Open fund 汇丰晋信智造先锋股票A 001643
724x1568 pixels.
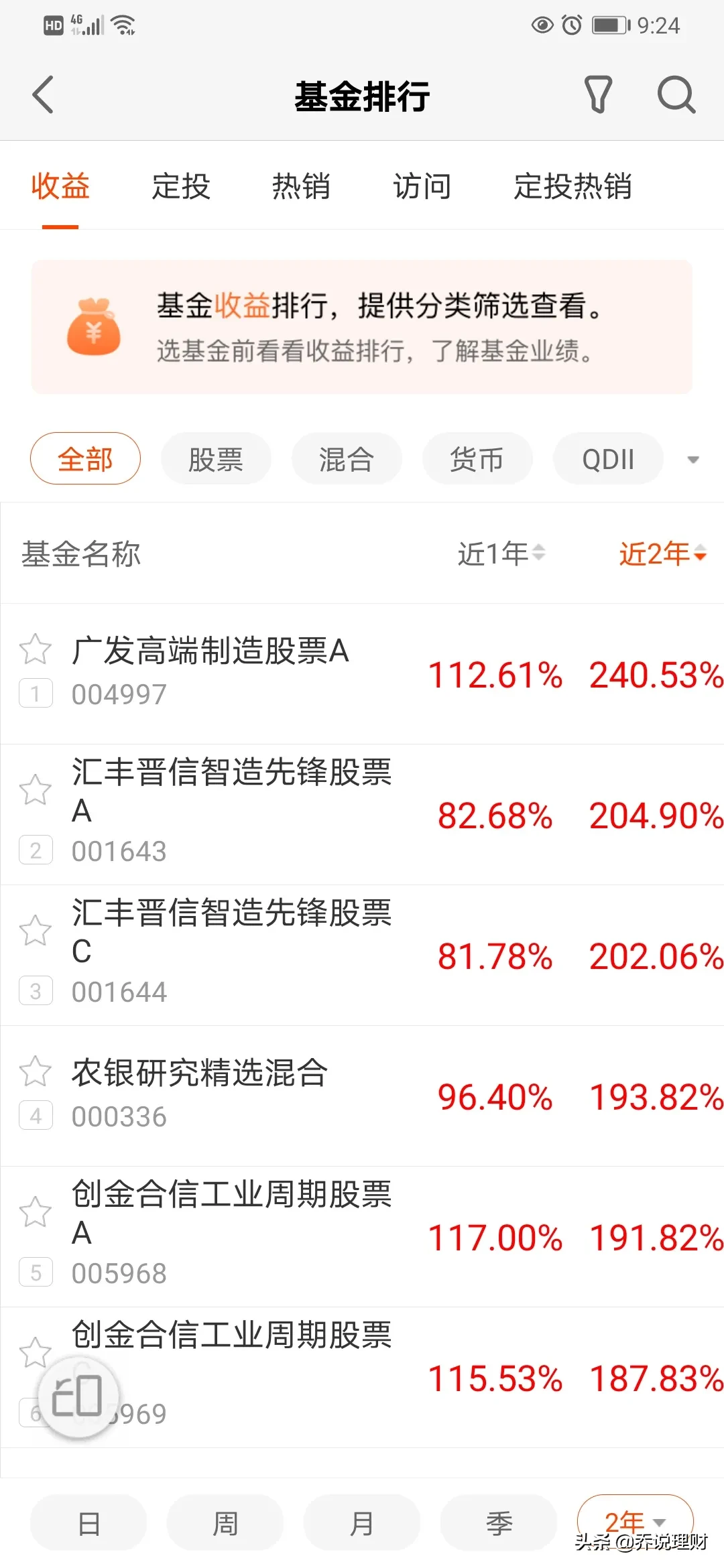[x=362, y=814]
